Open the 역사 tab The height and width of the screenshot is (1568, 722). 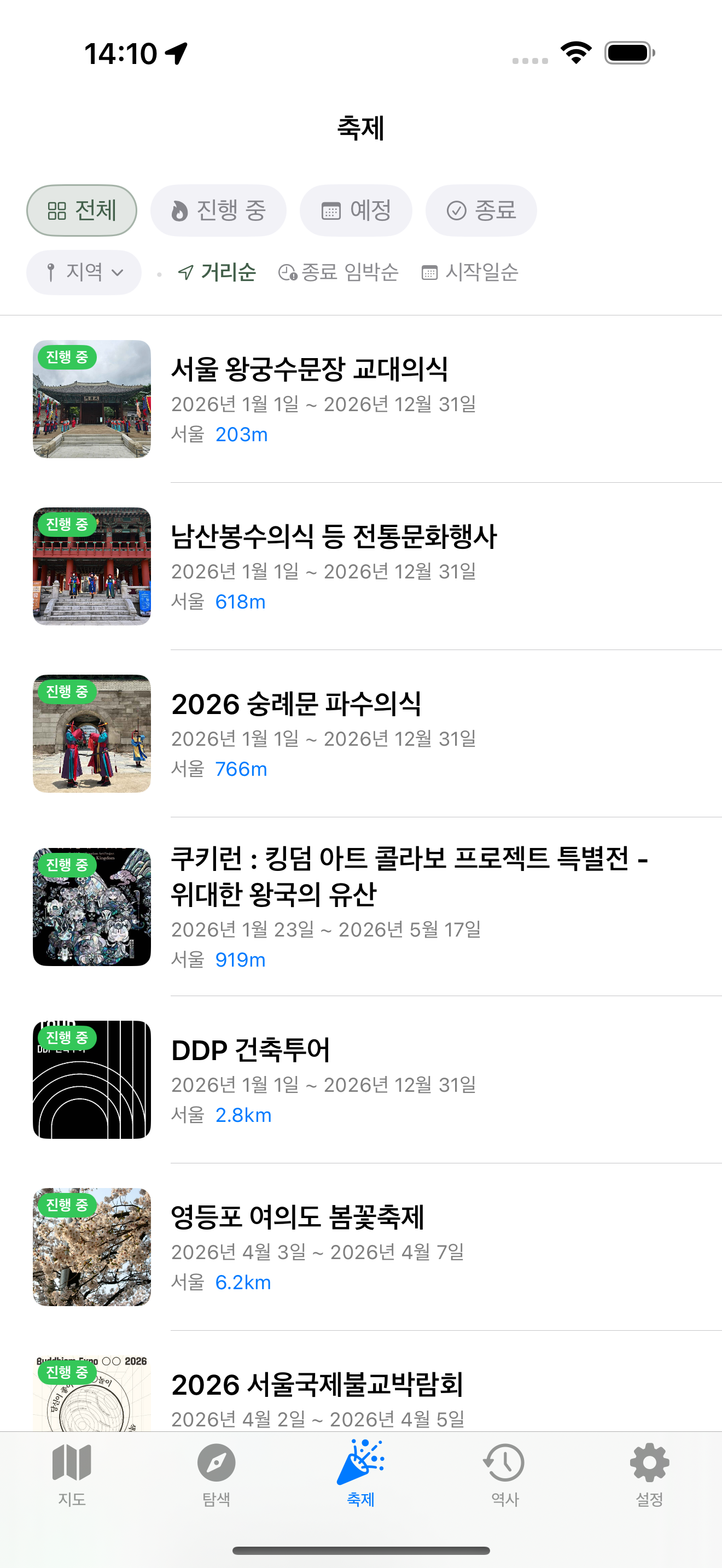(505, 1473)
